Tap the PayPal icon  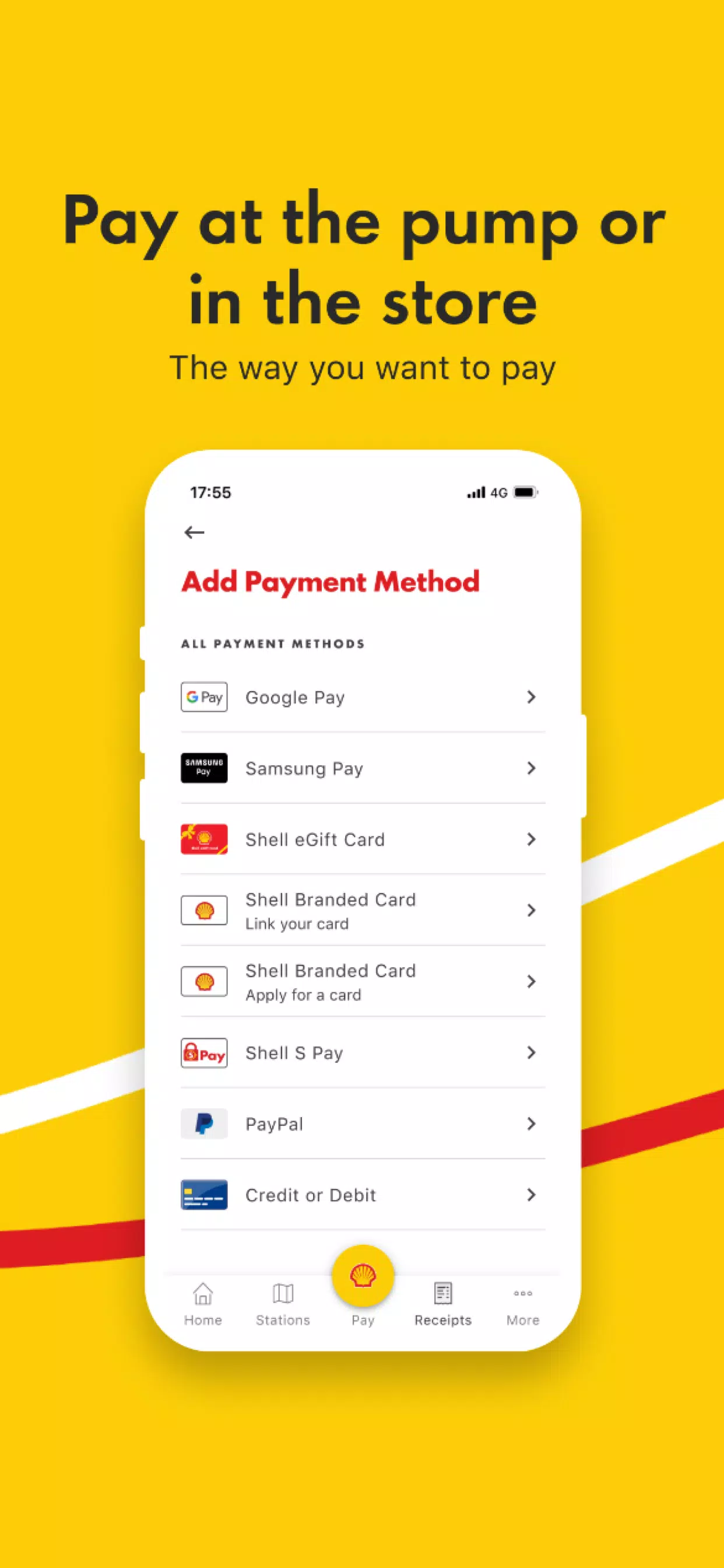(204, 1123)
